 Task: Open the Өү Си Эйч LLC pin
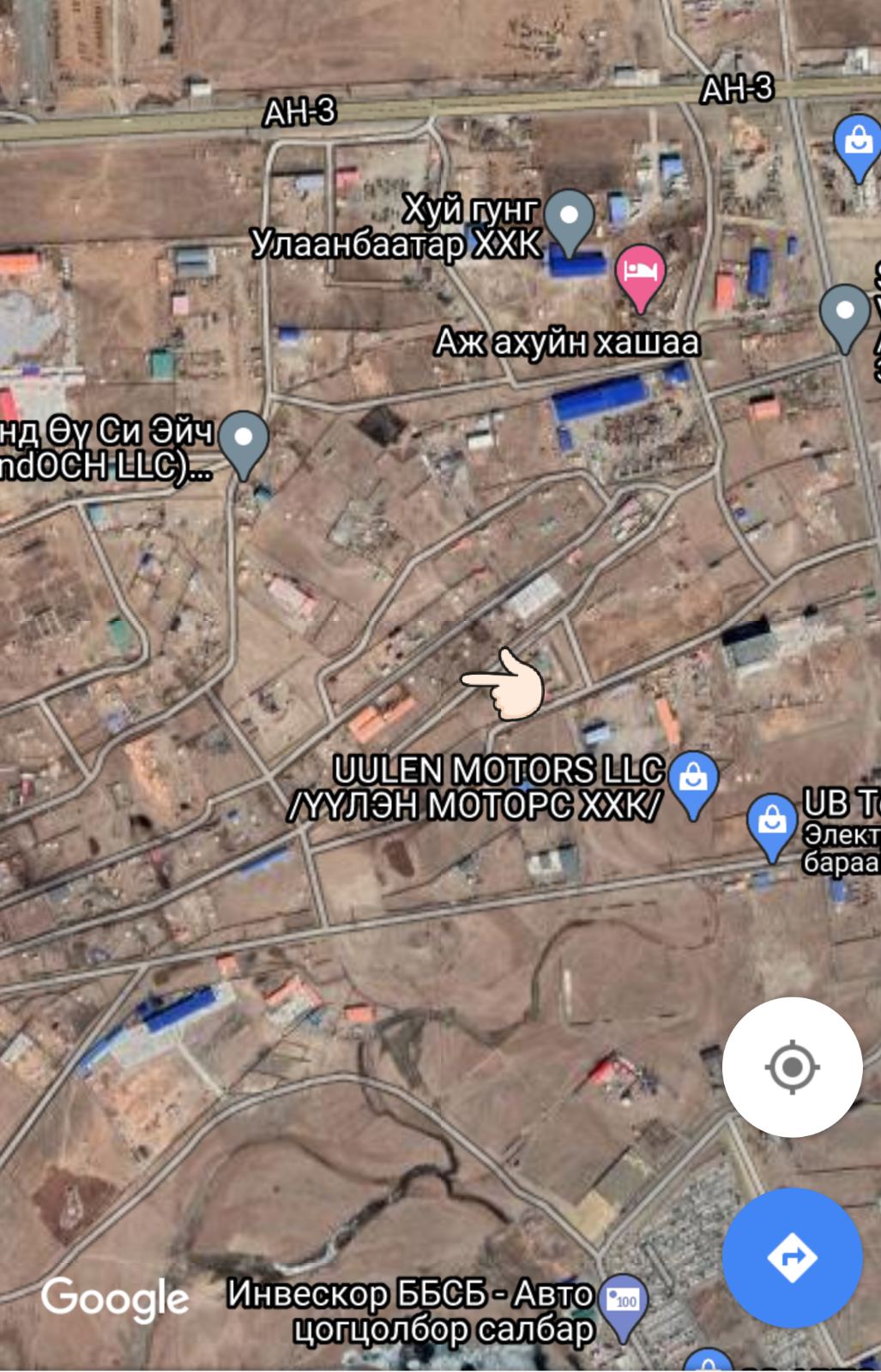tap(244, 441)
